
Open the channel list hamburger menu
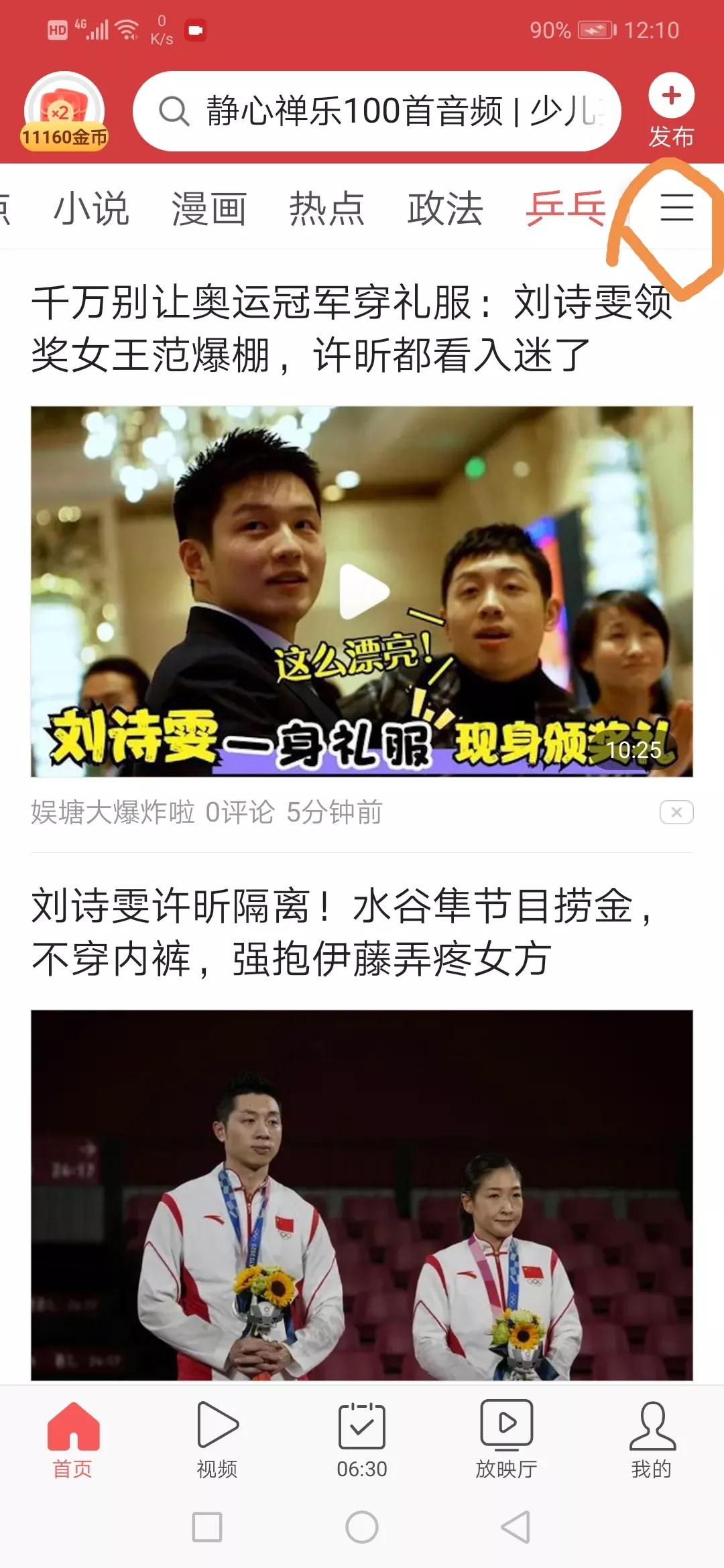tap(676, 207)
